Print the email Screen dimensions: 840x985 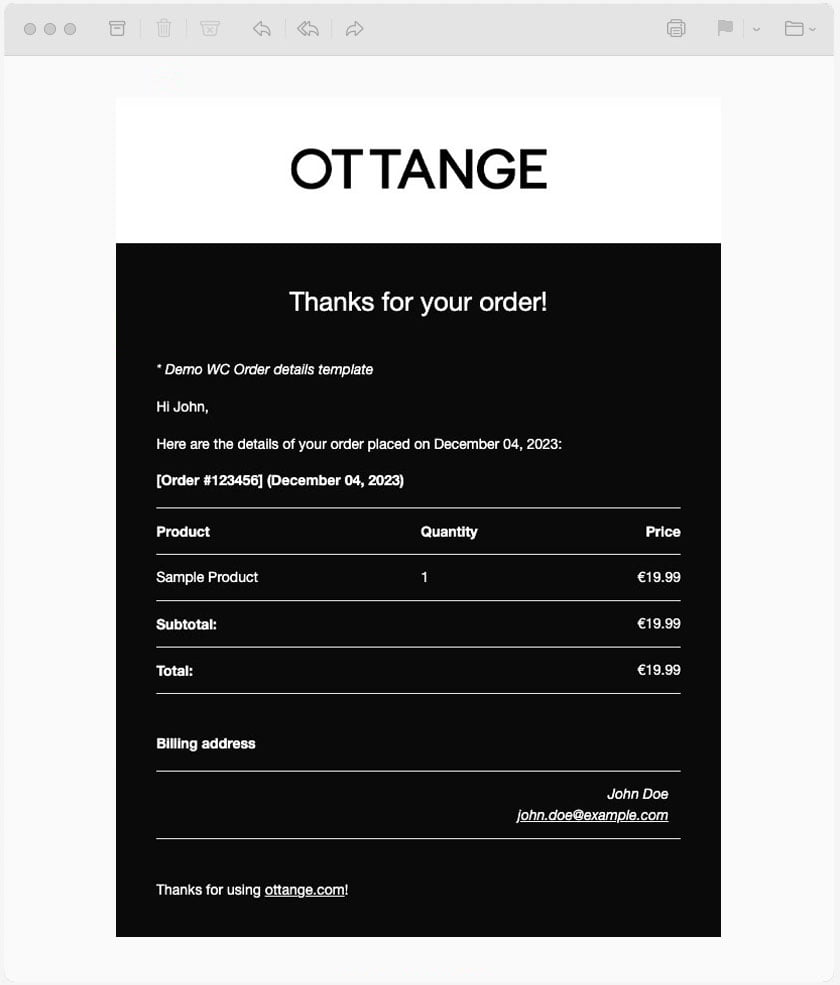coord(676,29)
